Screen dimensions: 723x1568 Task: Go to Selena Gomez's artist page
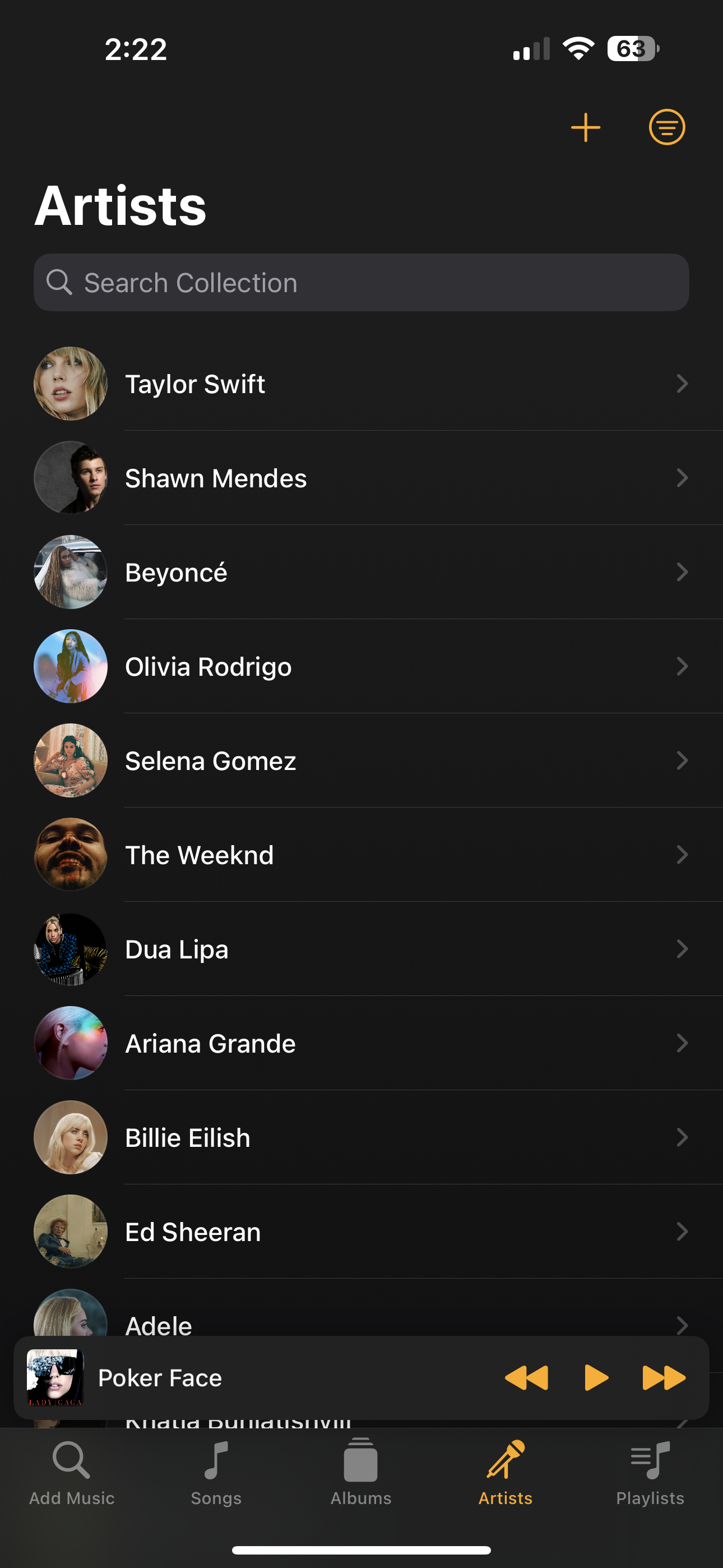click(361, 761)
